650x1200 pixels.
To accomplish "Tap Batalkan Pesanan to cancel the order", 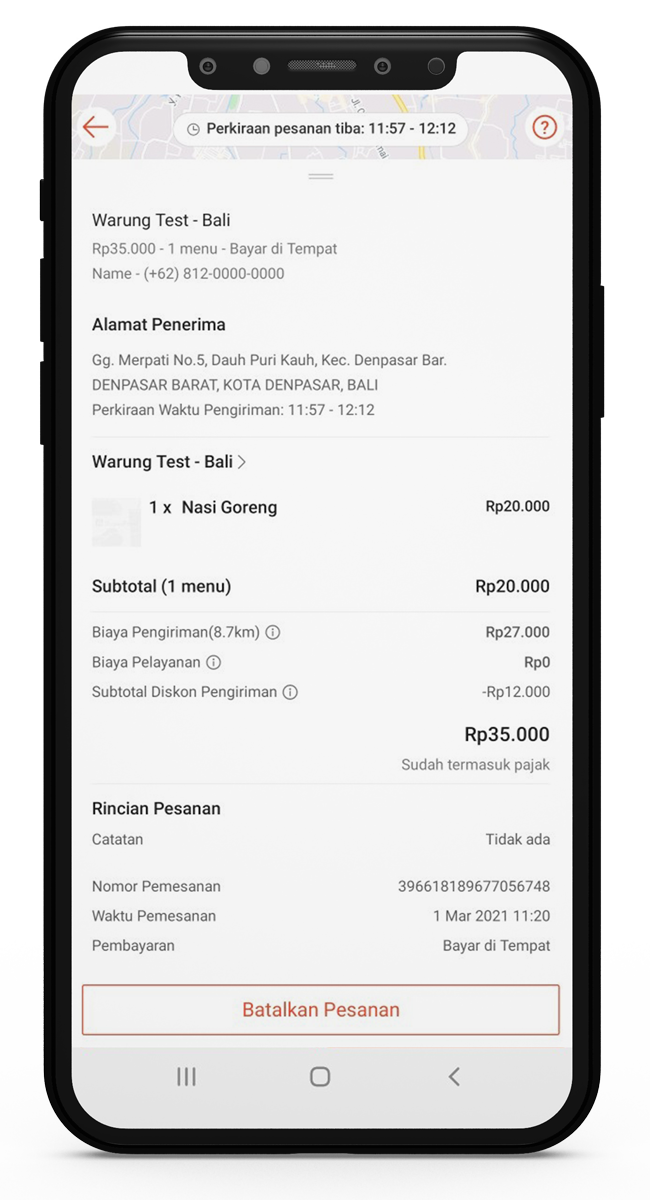I will [x=321, y=1010].
